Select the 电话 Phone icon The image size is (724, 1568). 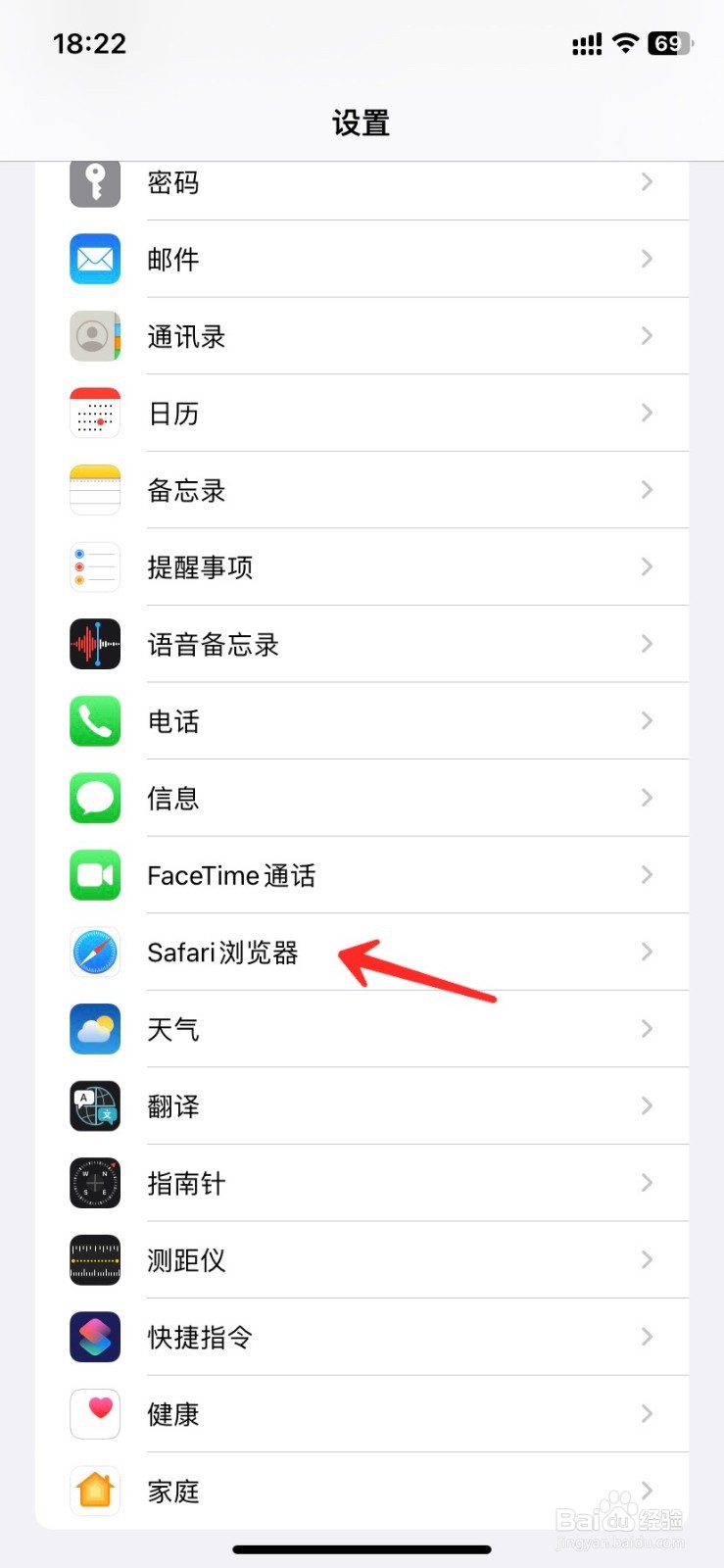click(x=94, y=721)
